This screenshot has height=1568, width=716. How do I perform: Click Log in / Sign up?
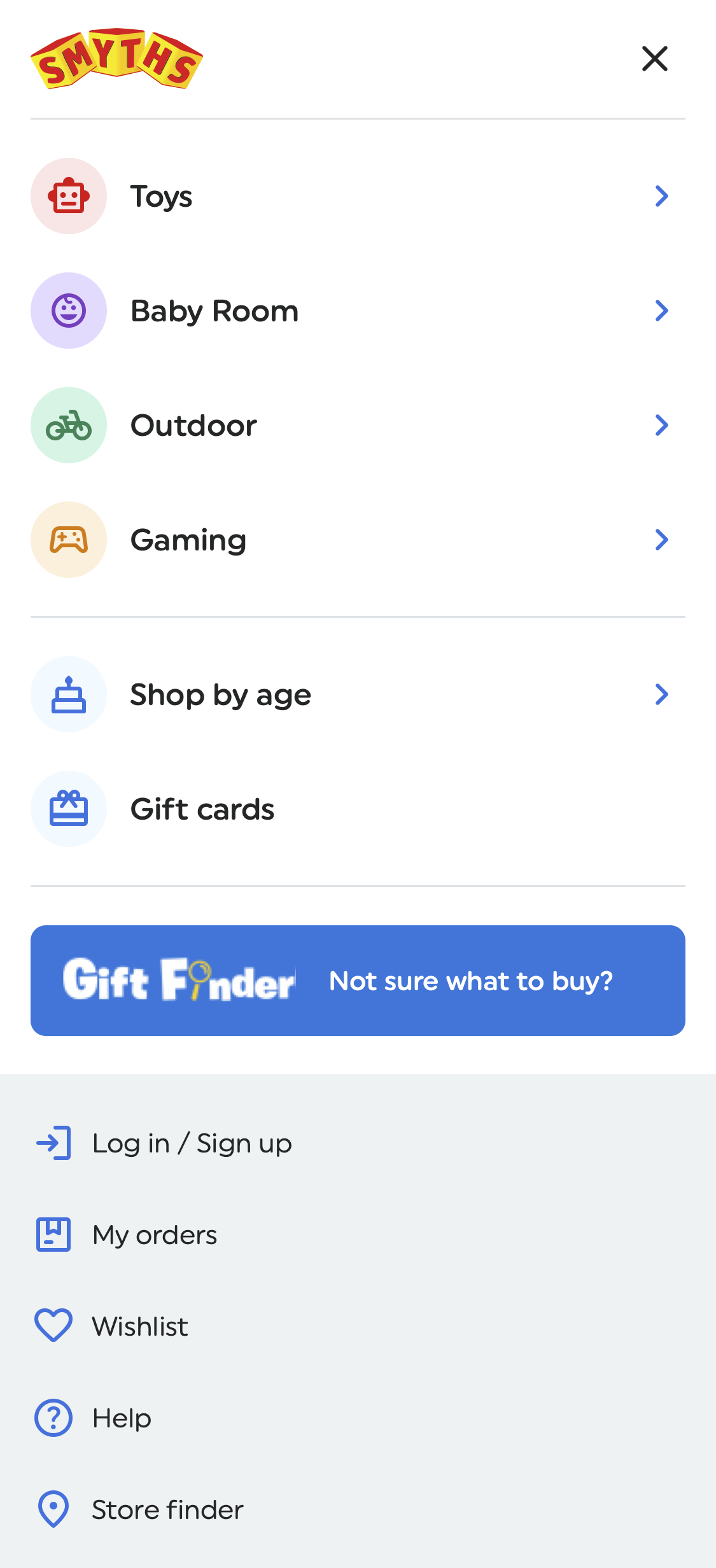point(191,1143)
